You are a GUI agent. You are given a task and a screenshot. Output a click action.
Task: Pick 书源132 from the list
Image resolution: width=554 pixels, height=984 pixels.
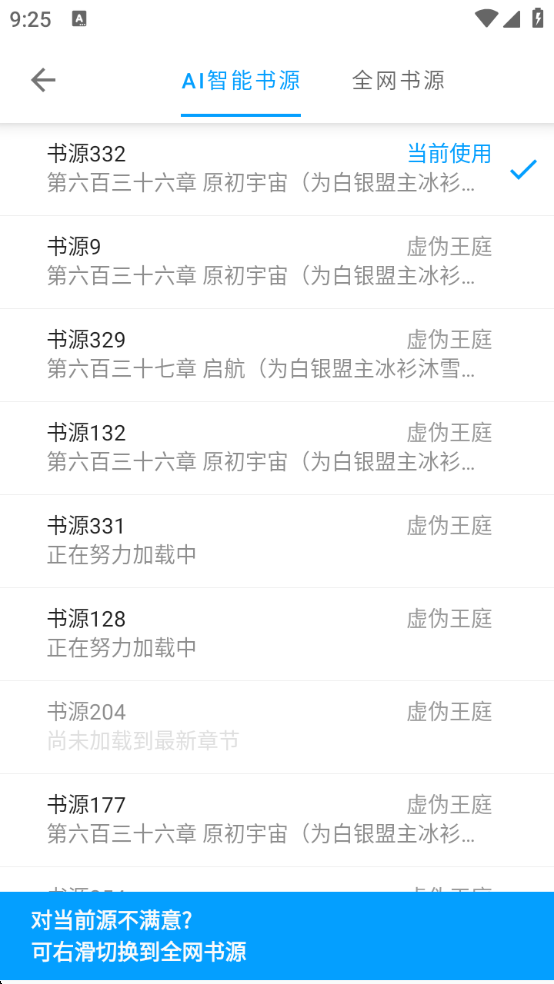[277, 447]
